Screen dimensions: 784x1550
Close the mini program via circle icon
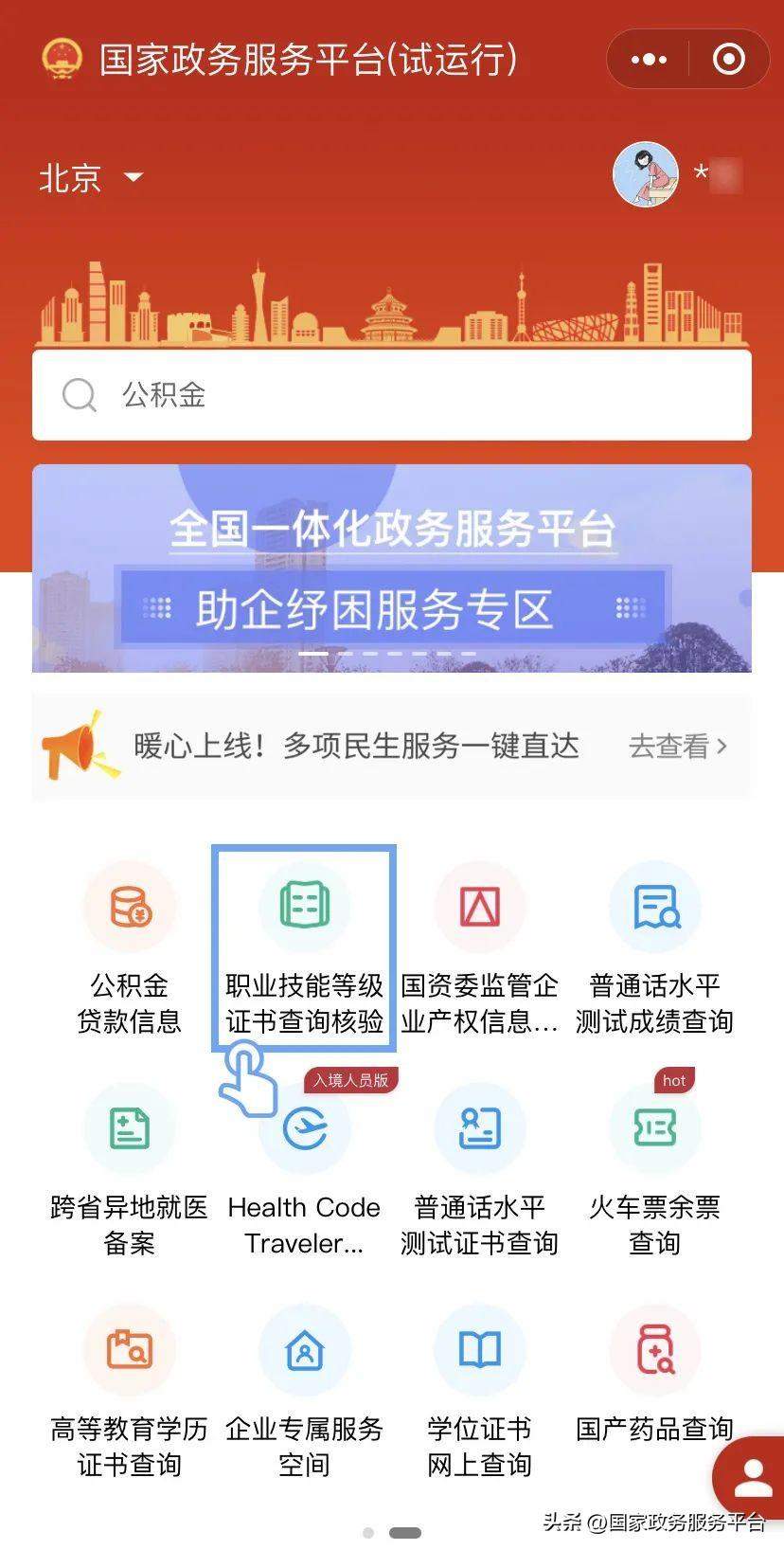(728, 60)
